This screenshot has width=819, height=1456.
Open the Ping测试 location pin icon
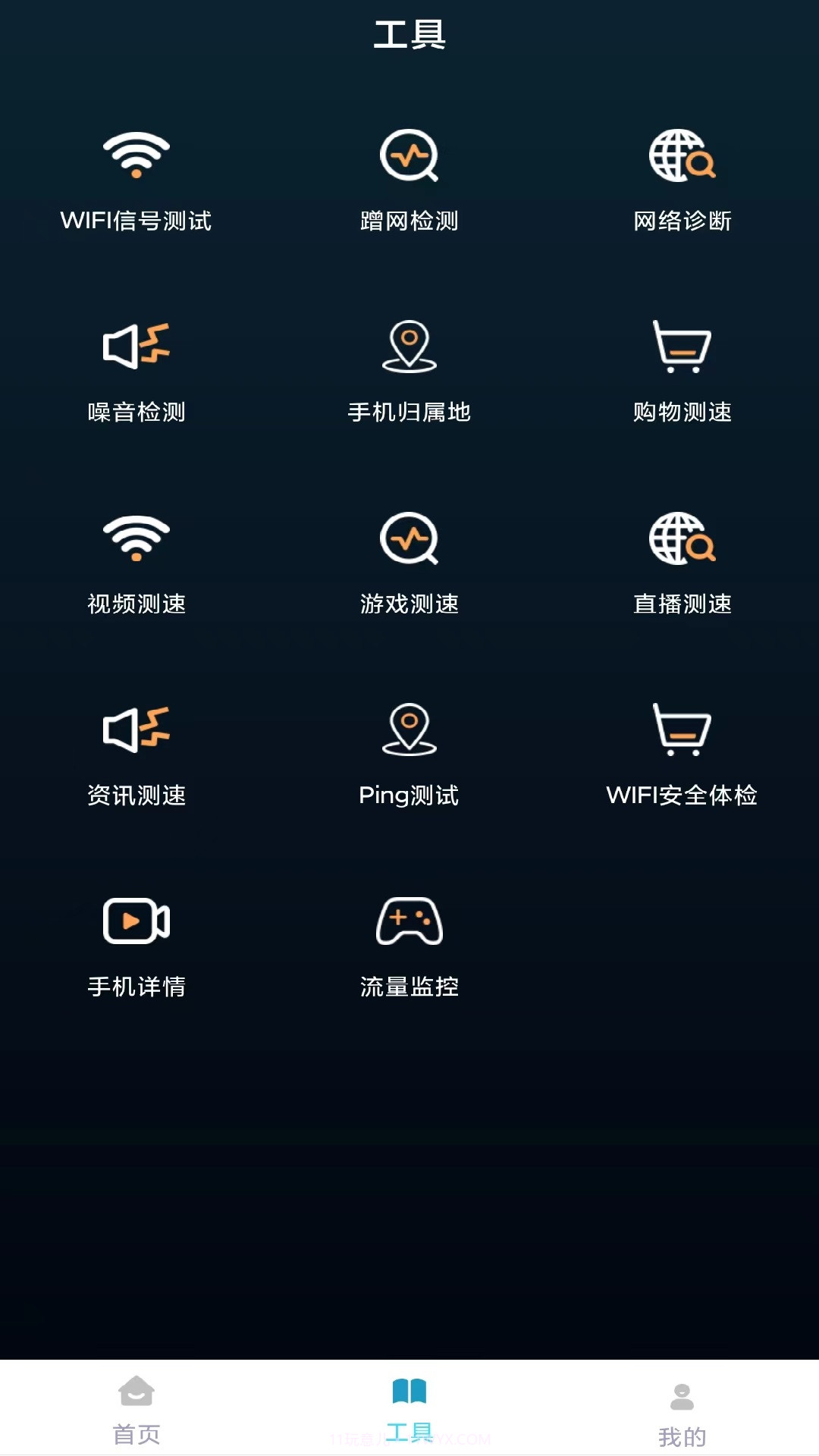[409, 732]
